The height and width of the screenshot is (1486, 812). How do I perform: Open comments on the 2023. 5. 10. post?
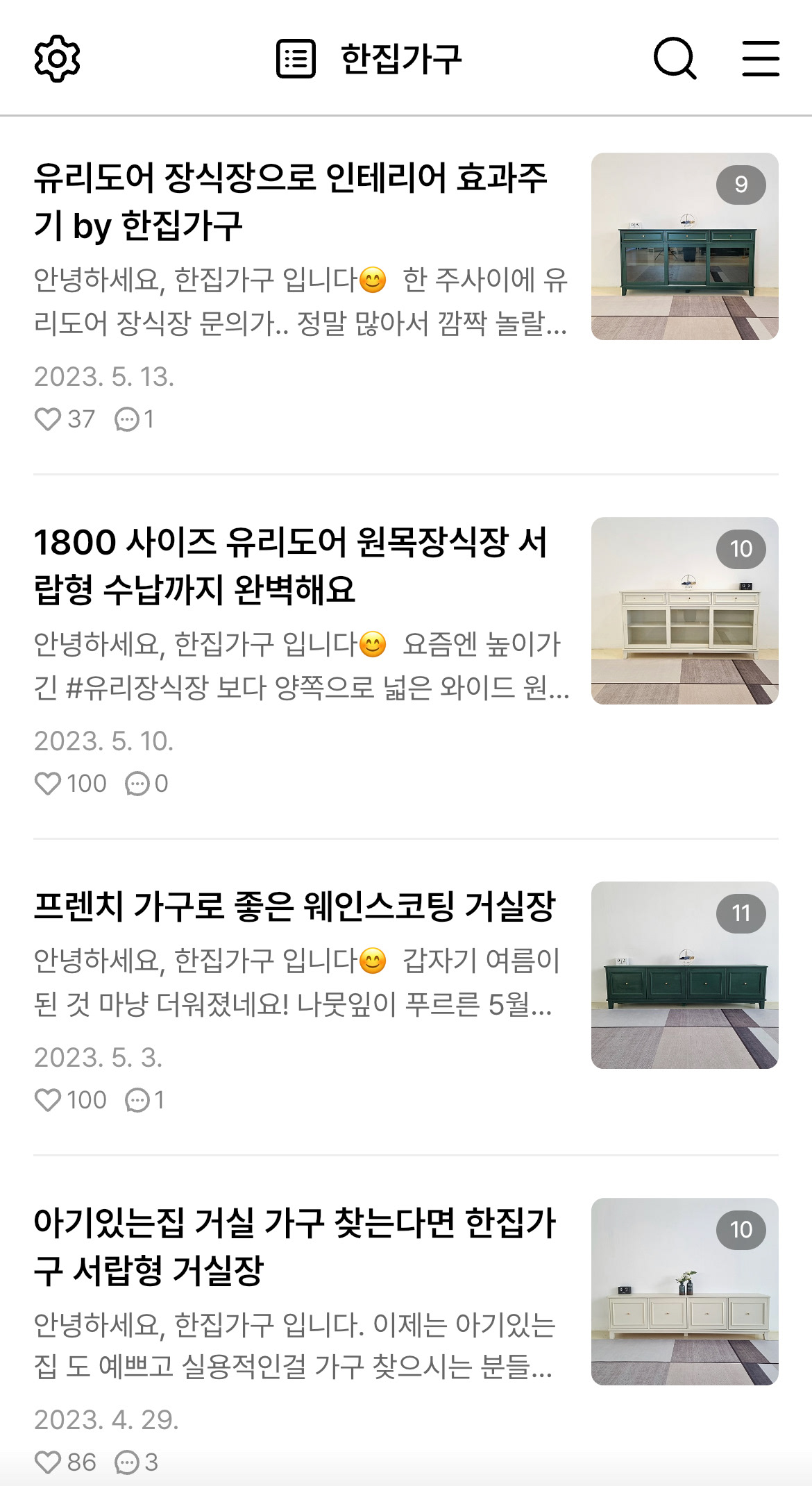coord(137,784)
